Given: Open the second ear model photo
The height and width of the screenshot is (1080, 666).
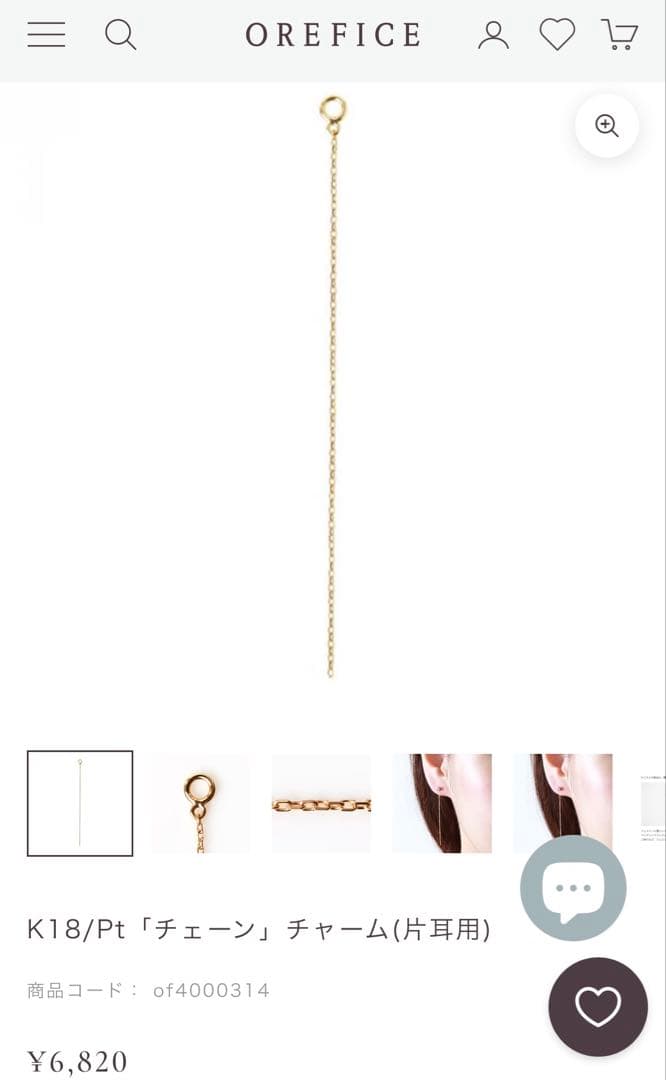Looking at the screenshot, I should pyautogui.click(x=562, y=803).
